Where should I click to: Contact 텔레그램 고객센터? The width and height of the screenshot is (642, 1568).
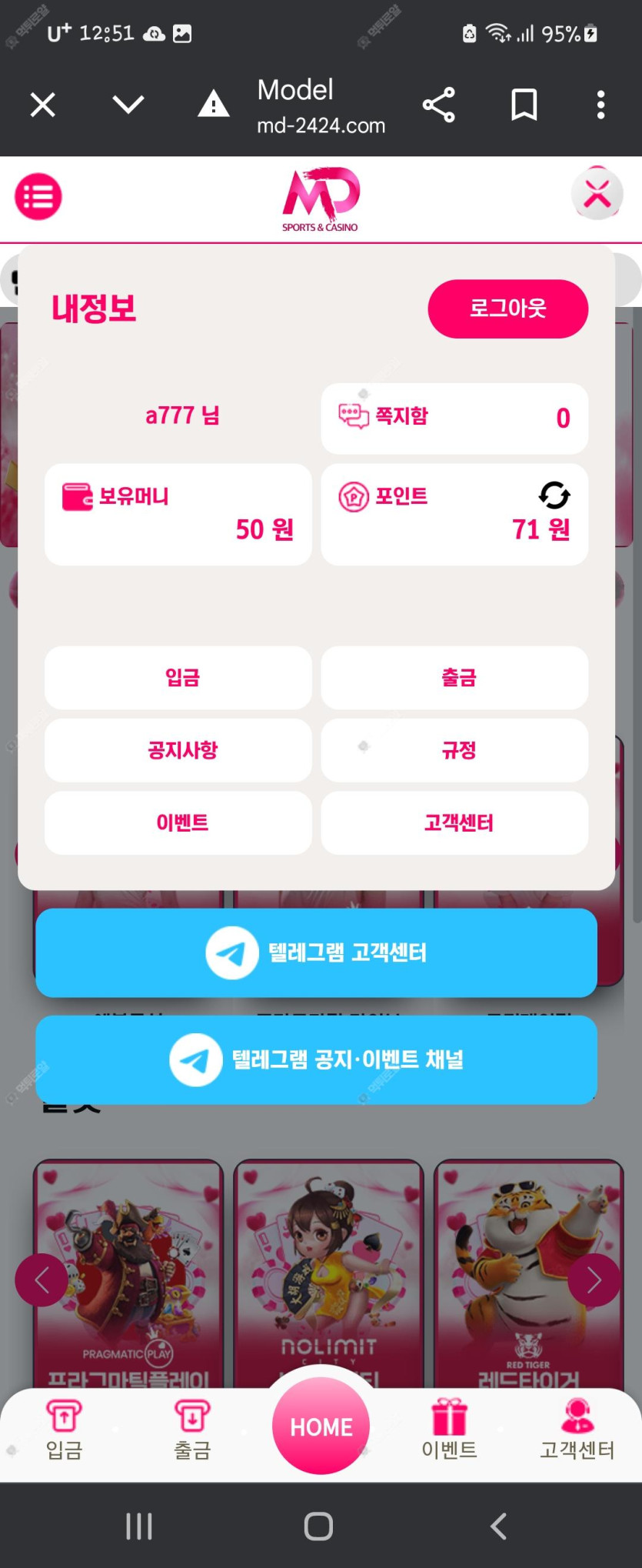[x=316, y=952]
